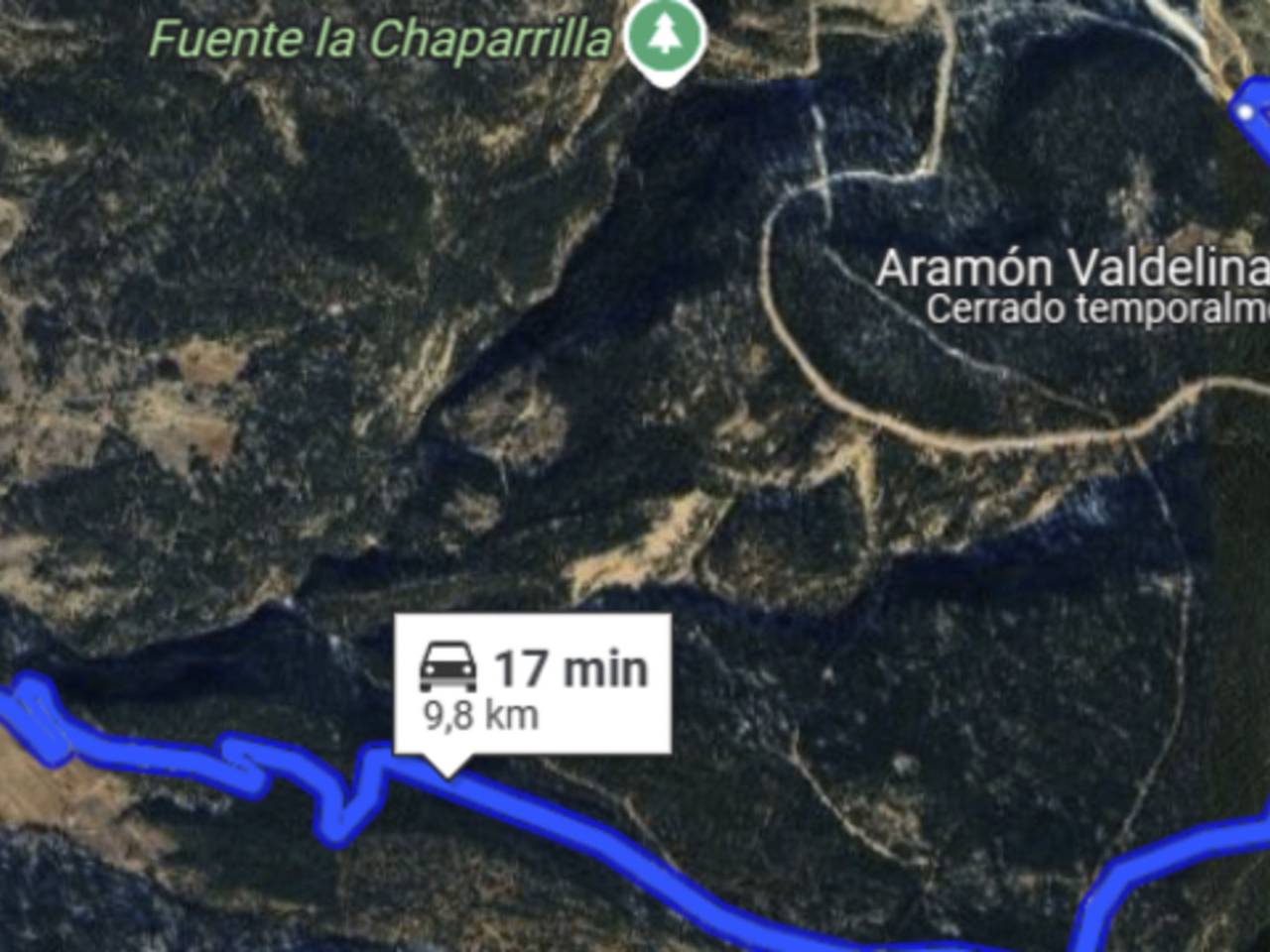Open the Fuente la Chaparrilla park pin

(x=666, y=37)
